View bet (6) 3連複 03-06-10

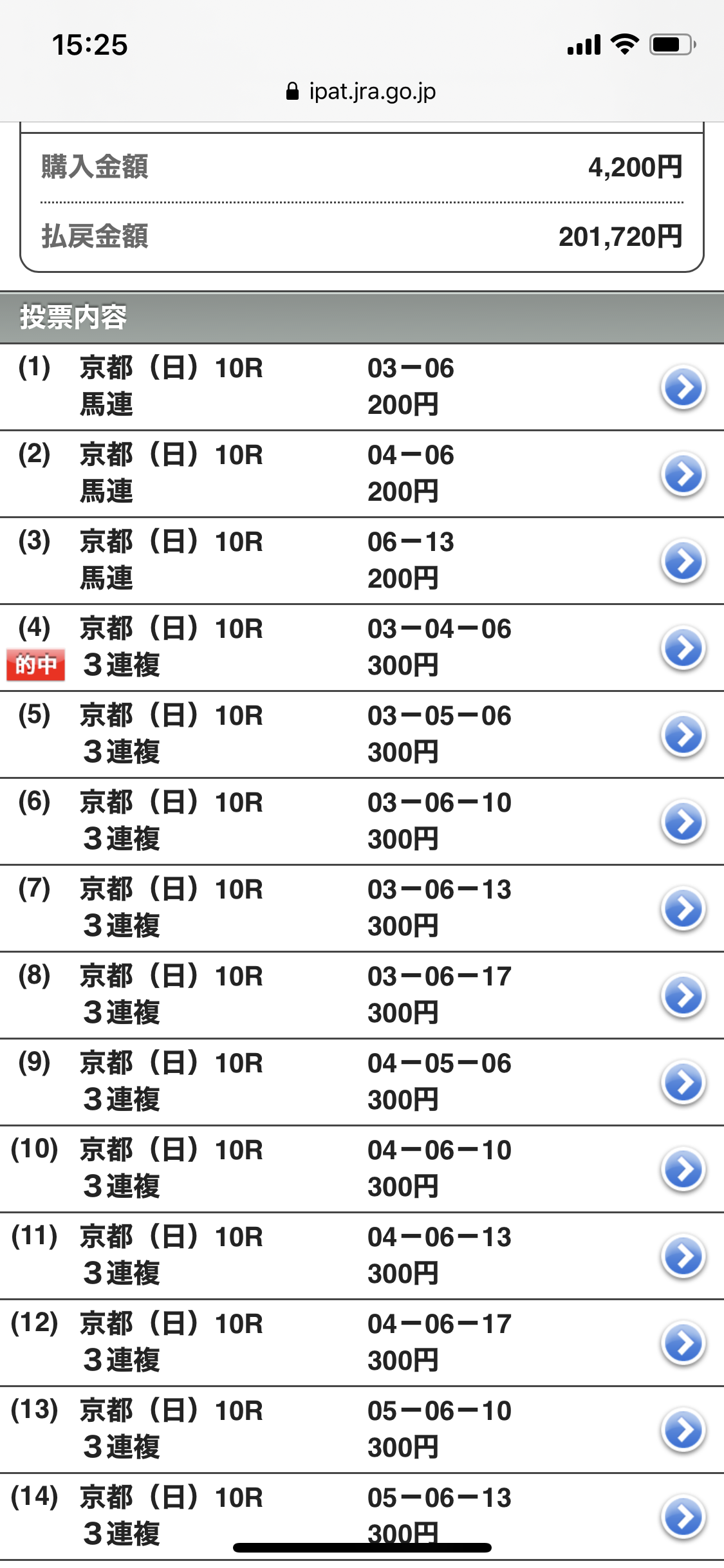coord(683,822)
